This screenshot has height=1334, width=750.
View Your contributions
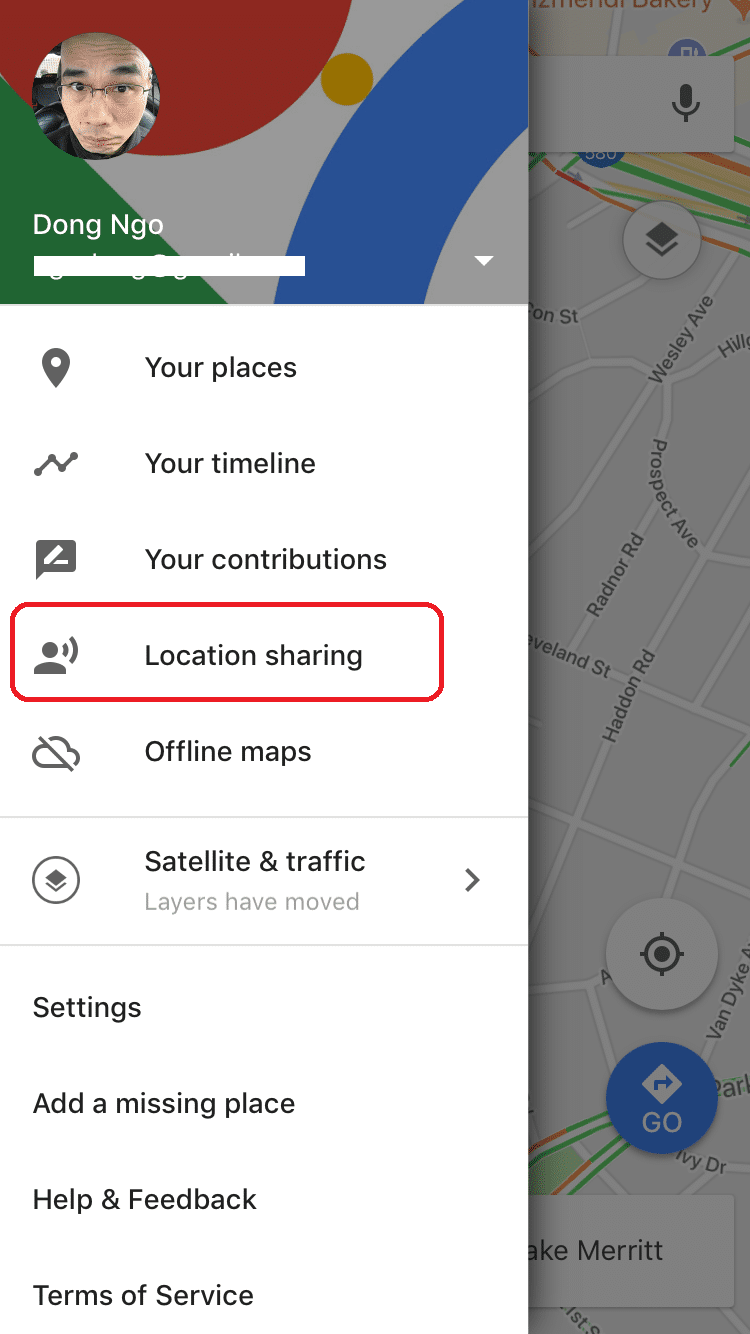click(x=265, y=560)
